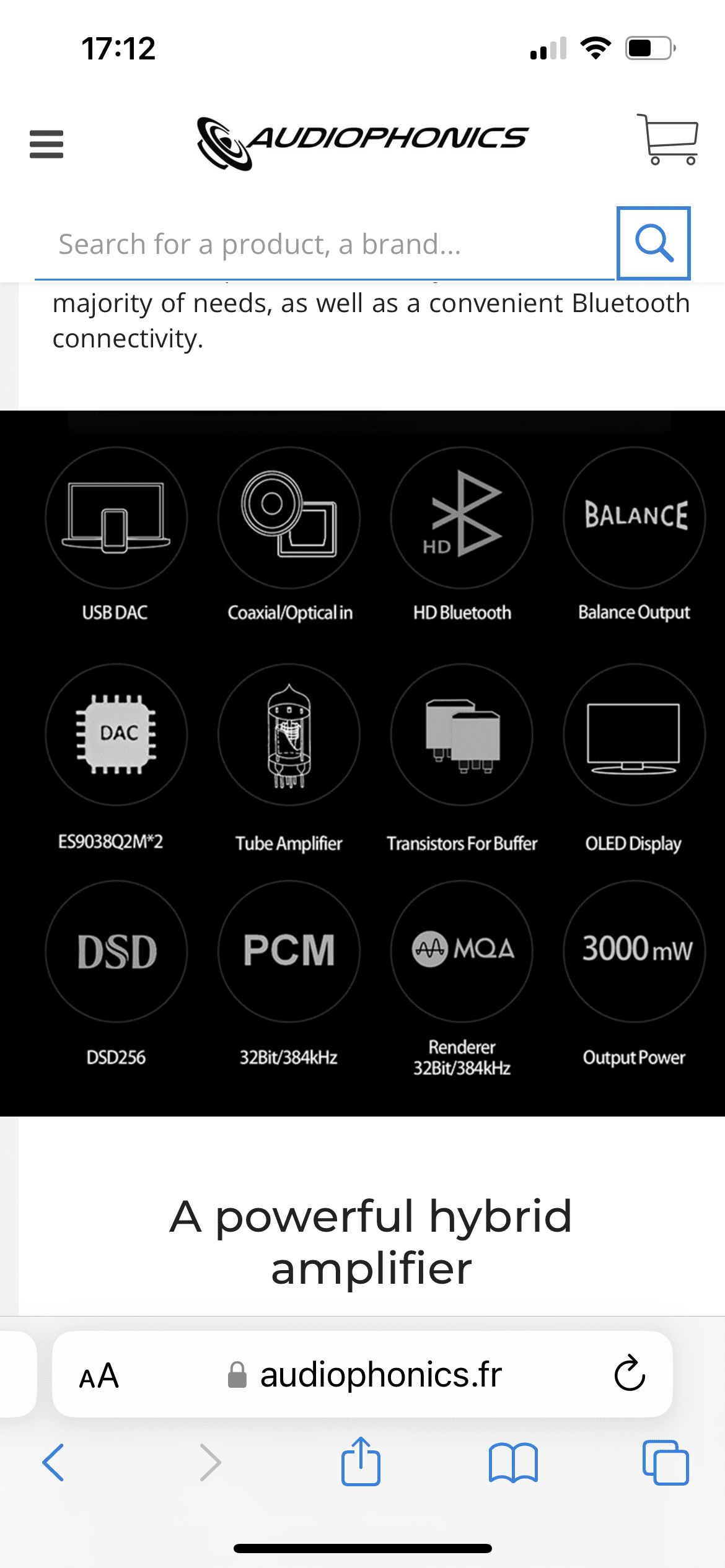The width and height of the screenshot is (725, 1568).
Task: Go back to previous page
Action: [53, 1463]
